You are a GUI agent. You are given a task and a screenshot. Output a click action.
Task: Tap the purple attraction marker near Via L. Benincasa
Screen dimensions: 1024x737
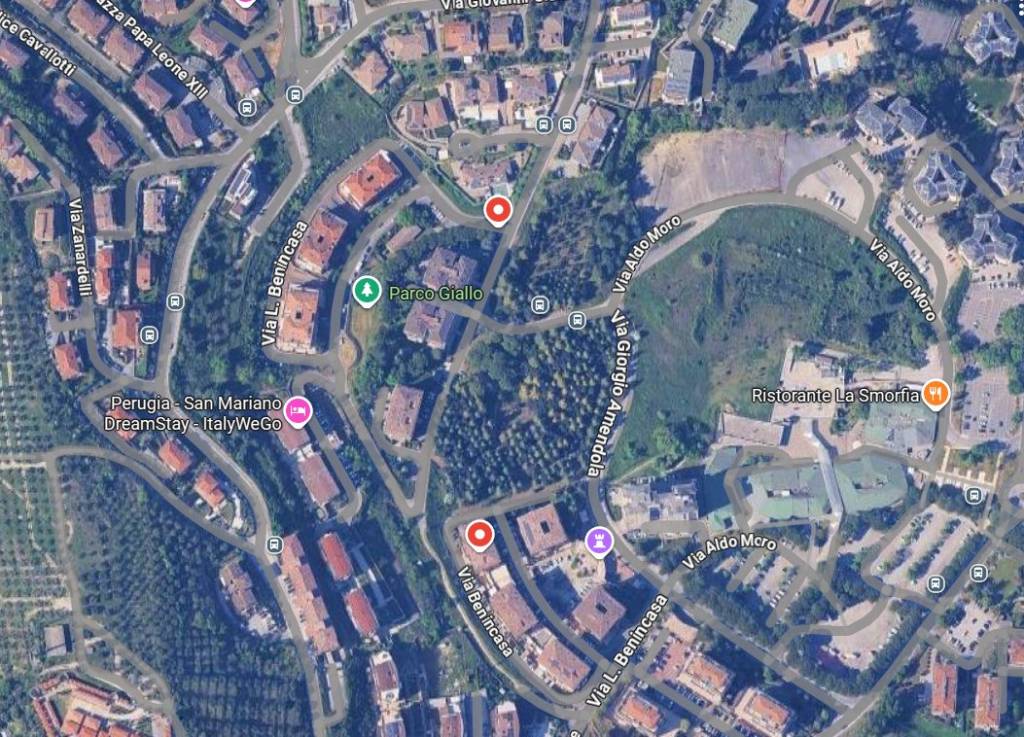click(x=597, y=541)
